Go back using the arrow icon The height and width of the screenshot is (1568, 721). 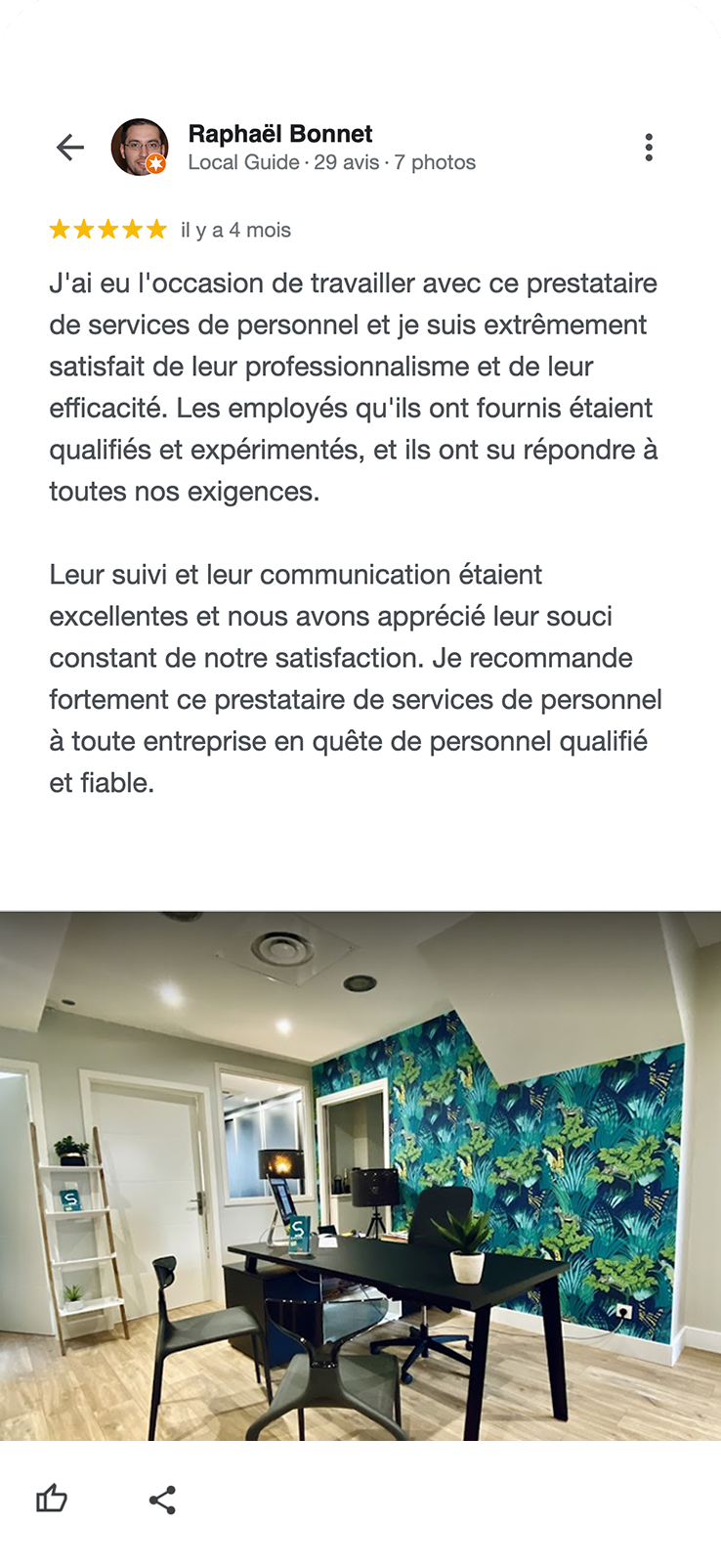pos(70,148)
